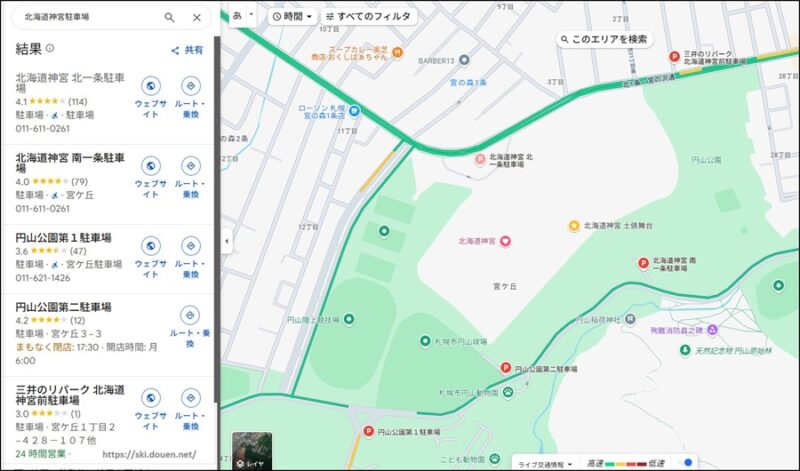Clear the search with the X icon
Viewport: 800px width, 471px height.
coord(196,18)
